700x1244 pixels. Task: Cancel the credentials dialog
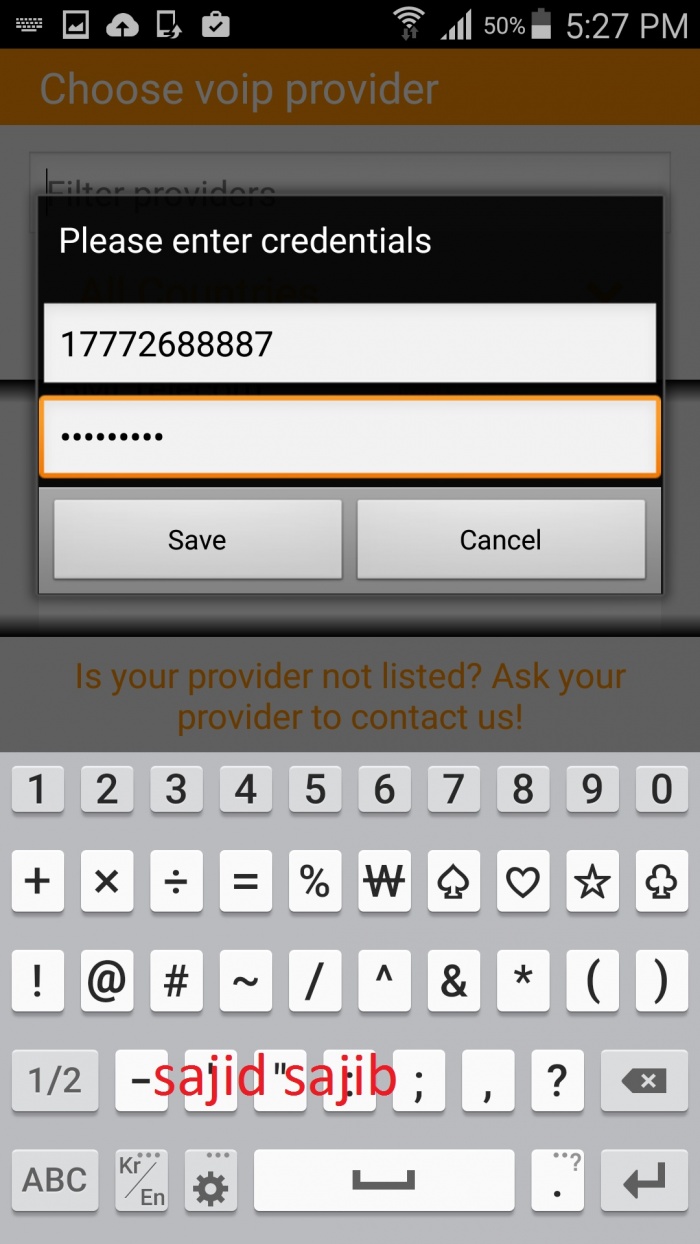tap(500, 540)
